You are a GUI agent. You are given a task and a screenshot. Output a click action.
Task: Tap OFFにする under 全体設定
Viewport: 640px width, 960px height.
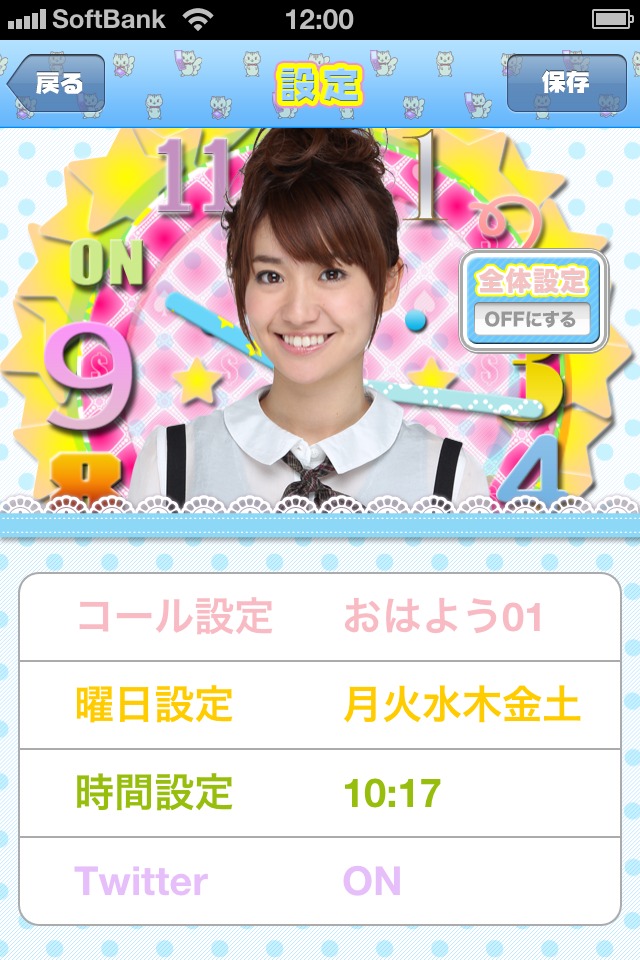(x=531, y=320)
